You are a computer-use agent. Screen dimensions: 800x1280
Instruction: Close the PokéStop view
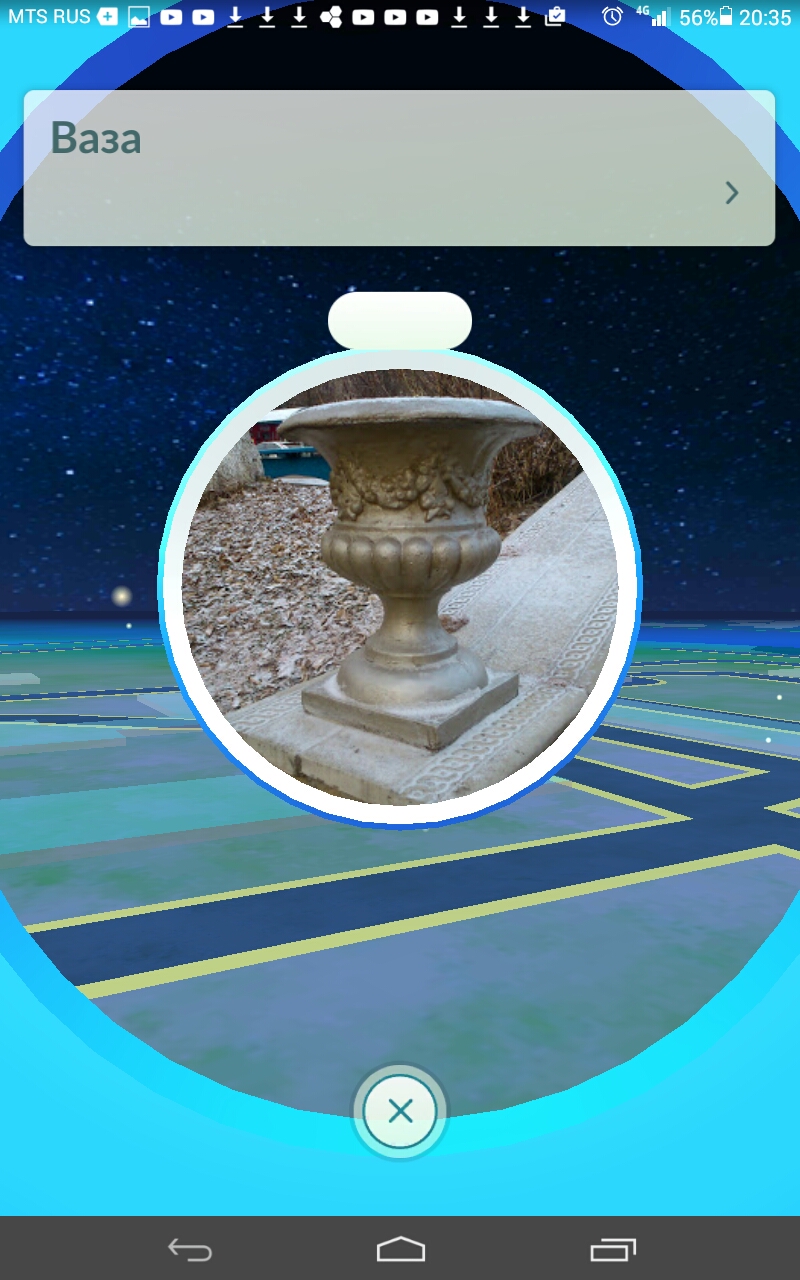pyautogui.click(x=400, y=1111)
